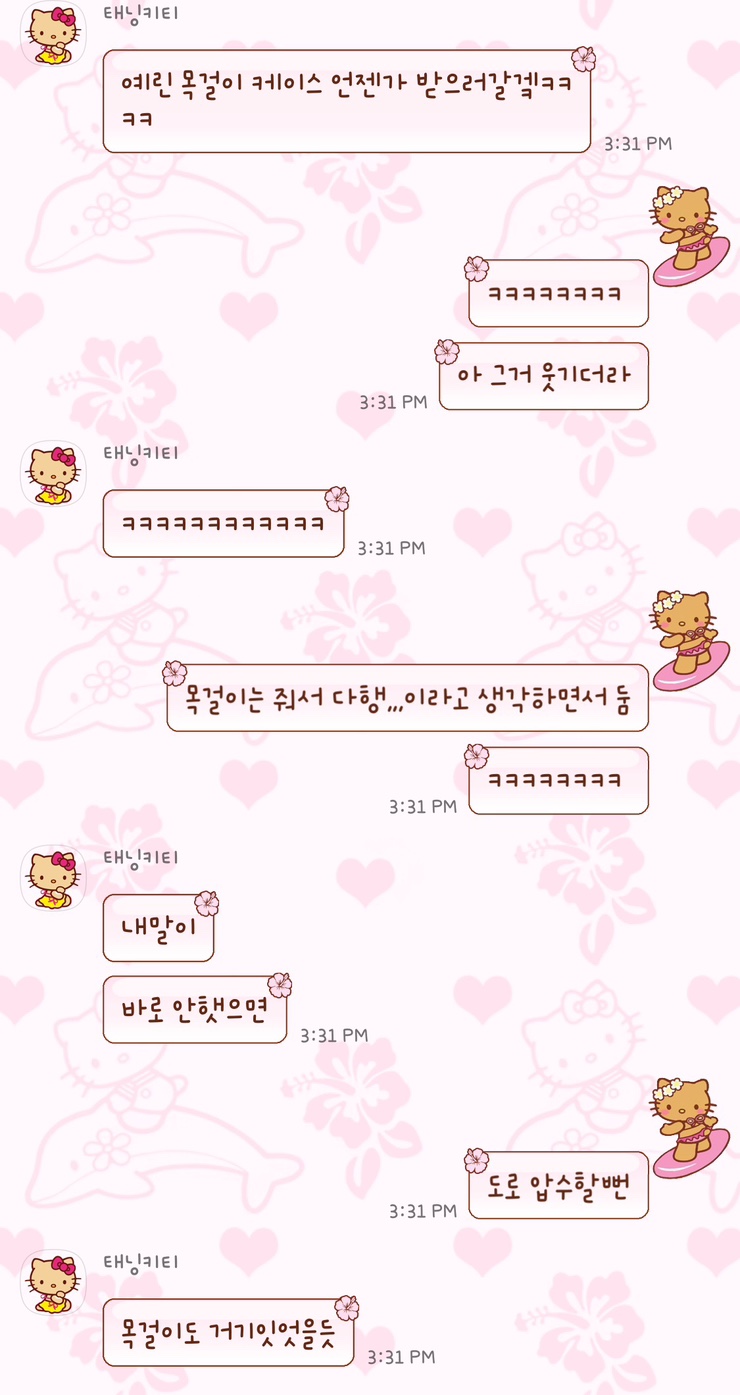This screenshot has width=740, height=1395.
Task: Open 태닝키티's avatar next to the ㅋㅋㅋ-only message
Action: [54, 473]
